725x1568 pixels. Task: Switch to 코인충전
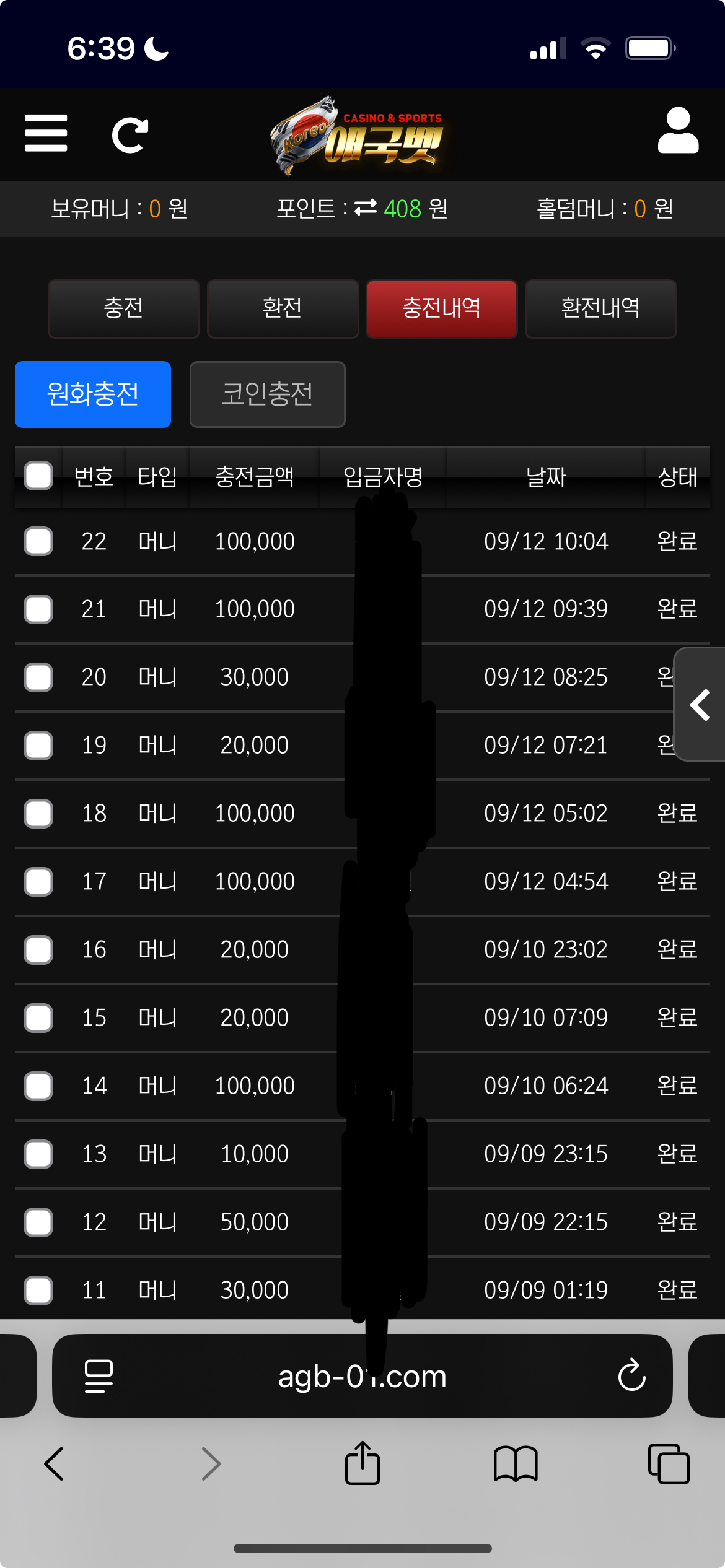pos(267,394)
